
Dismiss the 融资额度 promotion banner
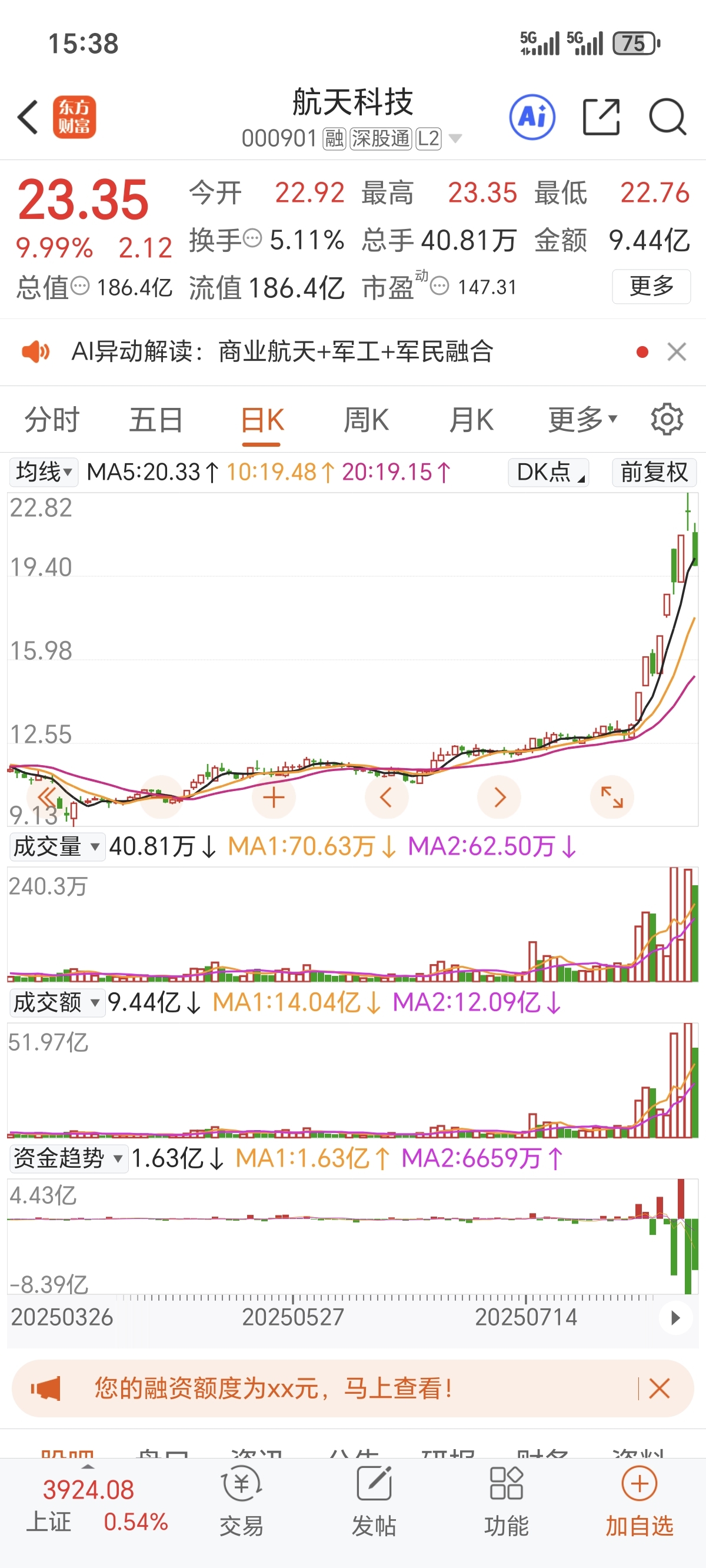(659, 1388)
